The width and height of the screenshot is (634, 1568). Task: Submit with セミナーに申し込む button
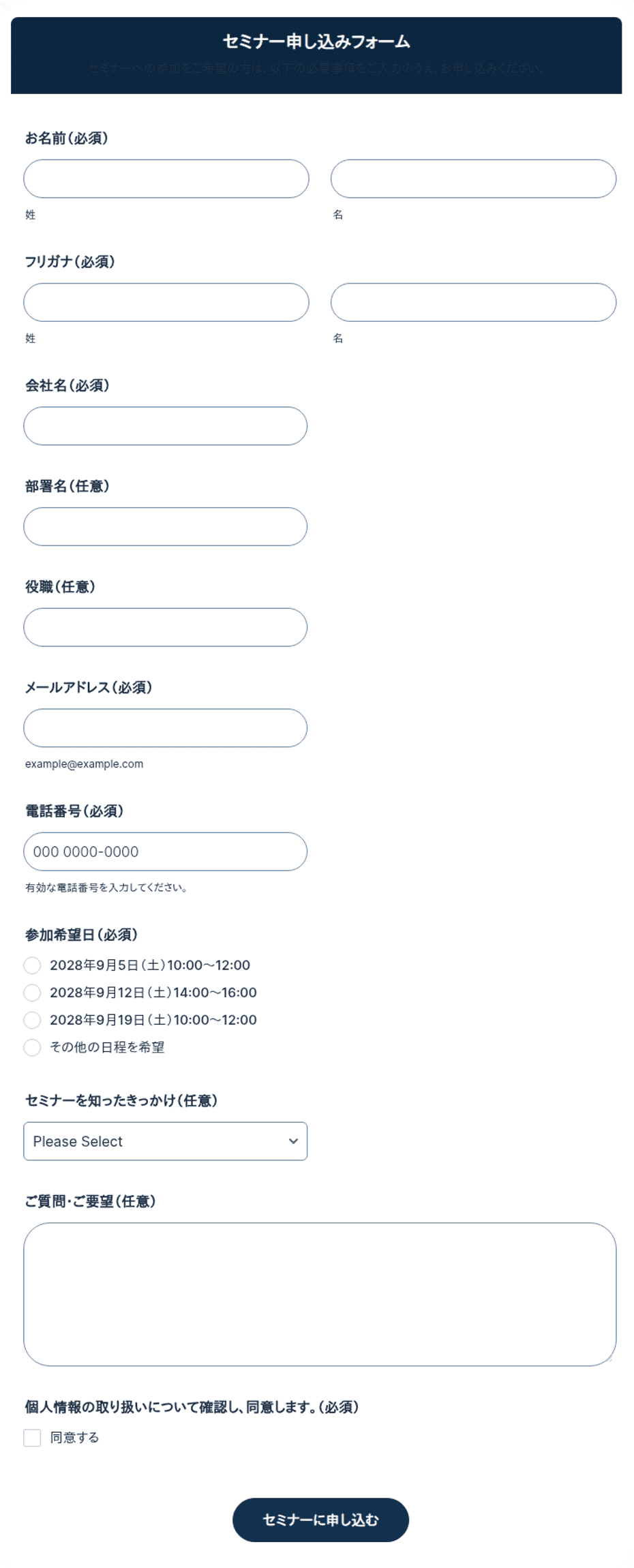320,1520
